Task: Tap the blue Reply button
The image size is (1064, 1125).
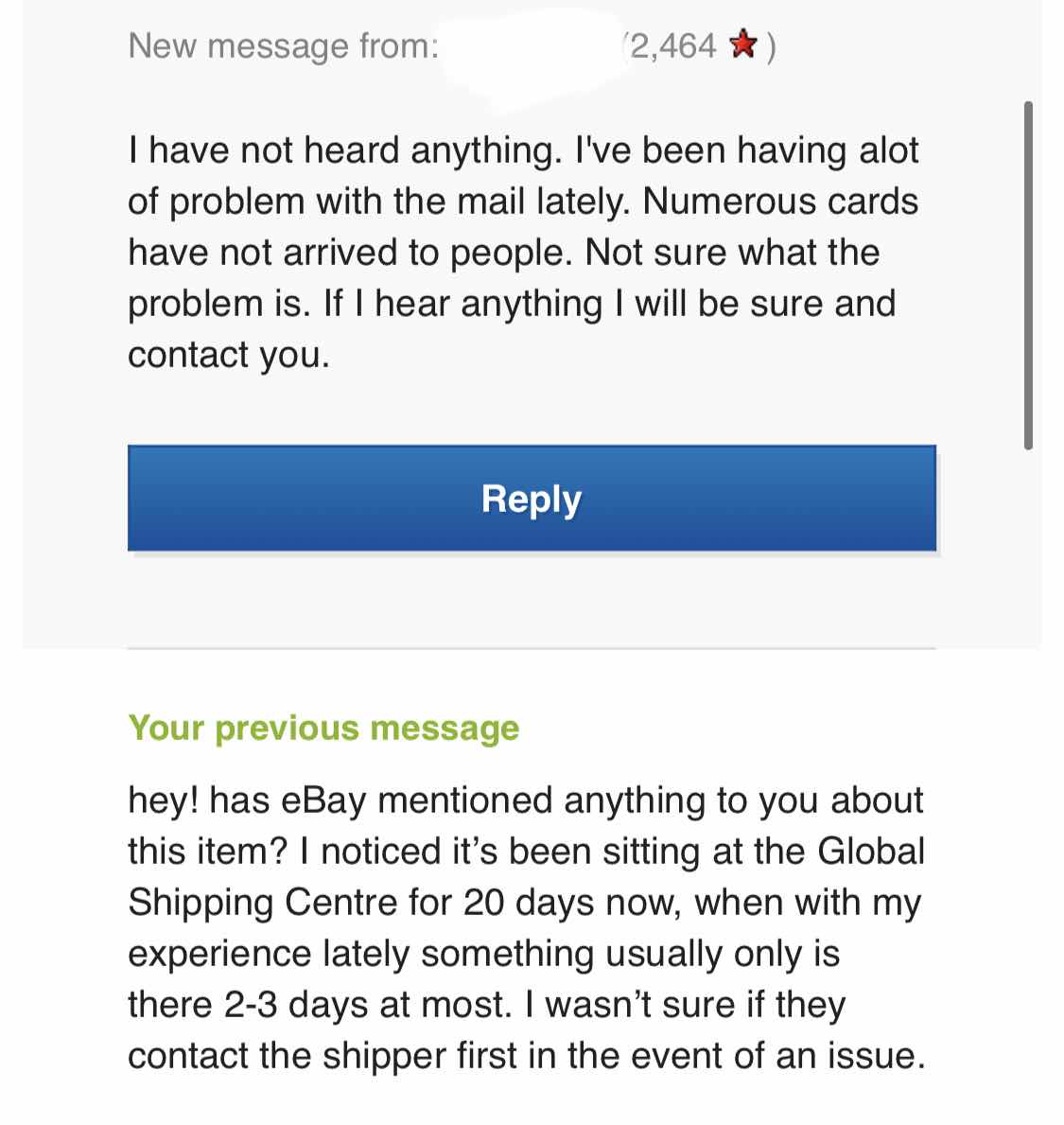Action: click(532, 498)
